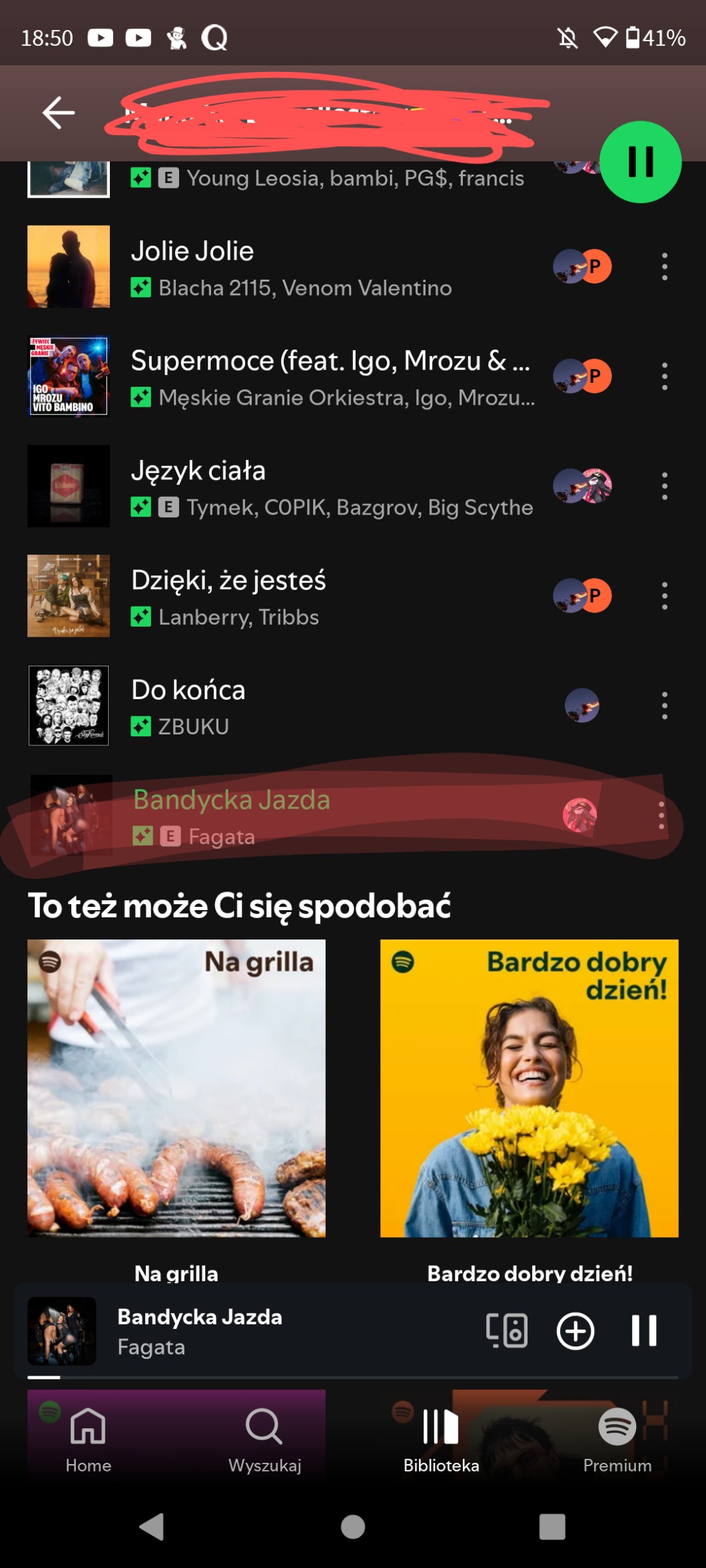Pause playback in the mini player
Screen dimensions: 706x1568
click(644, 1331)
